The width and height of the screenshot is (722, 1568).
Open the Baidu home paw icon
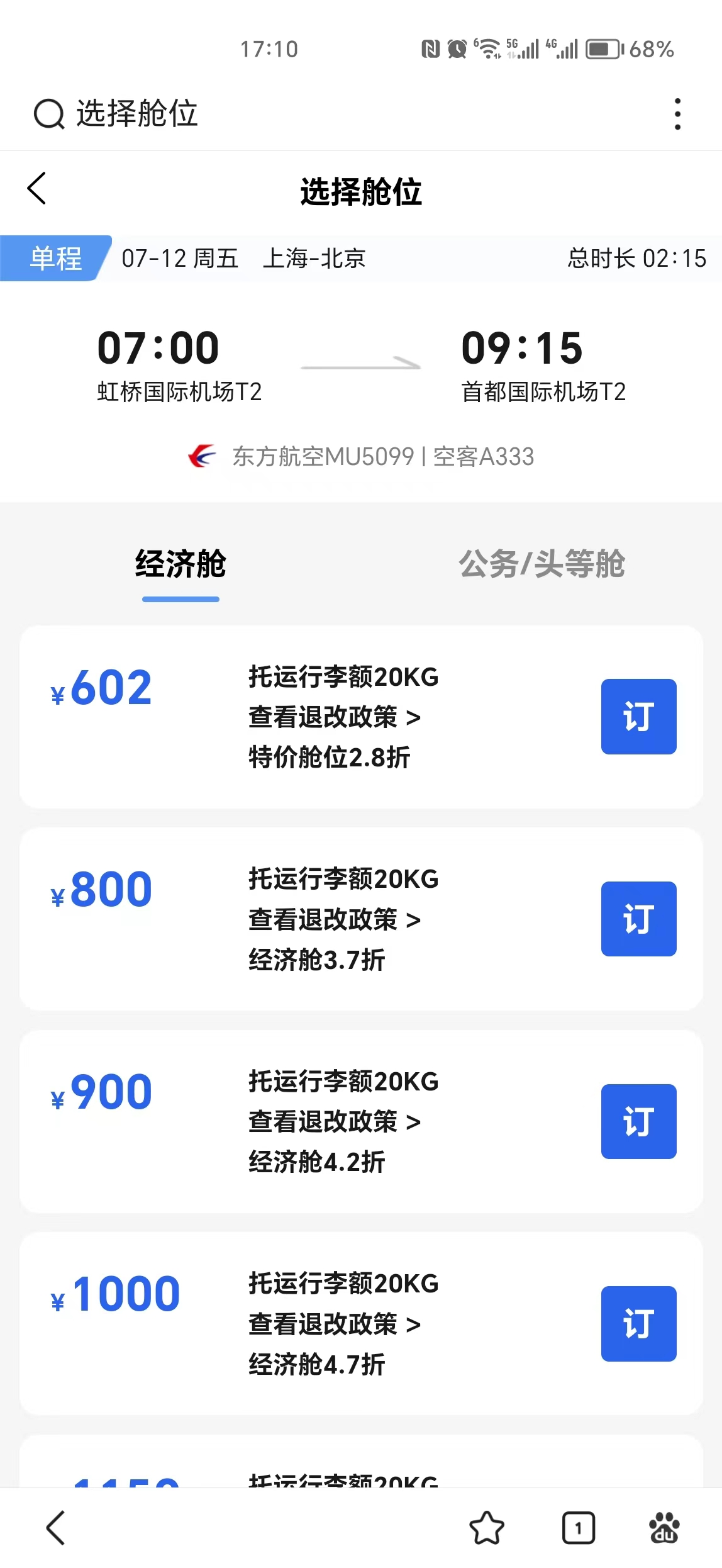tap(664, 1528)
